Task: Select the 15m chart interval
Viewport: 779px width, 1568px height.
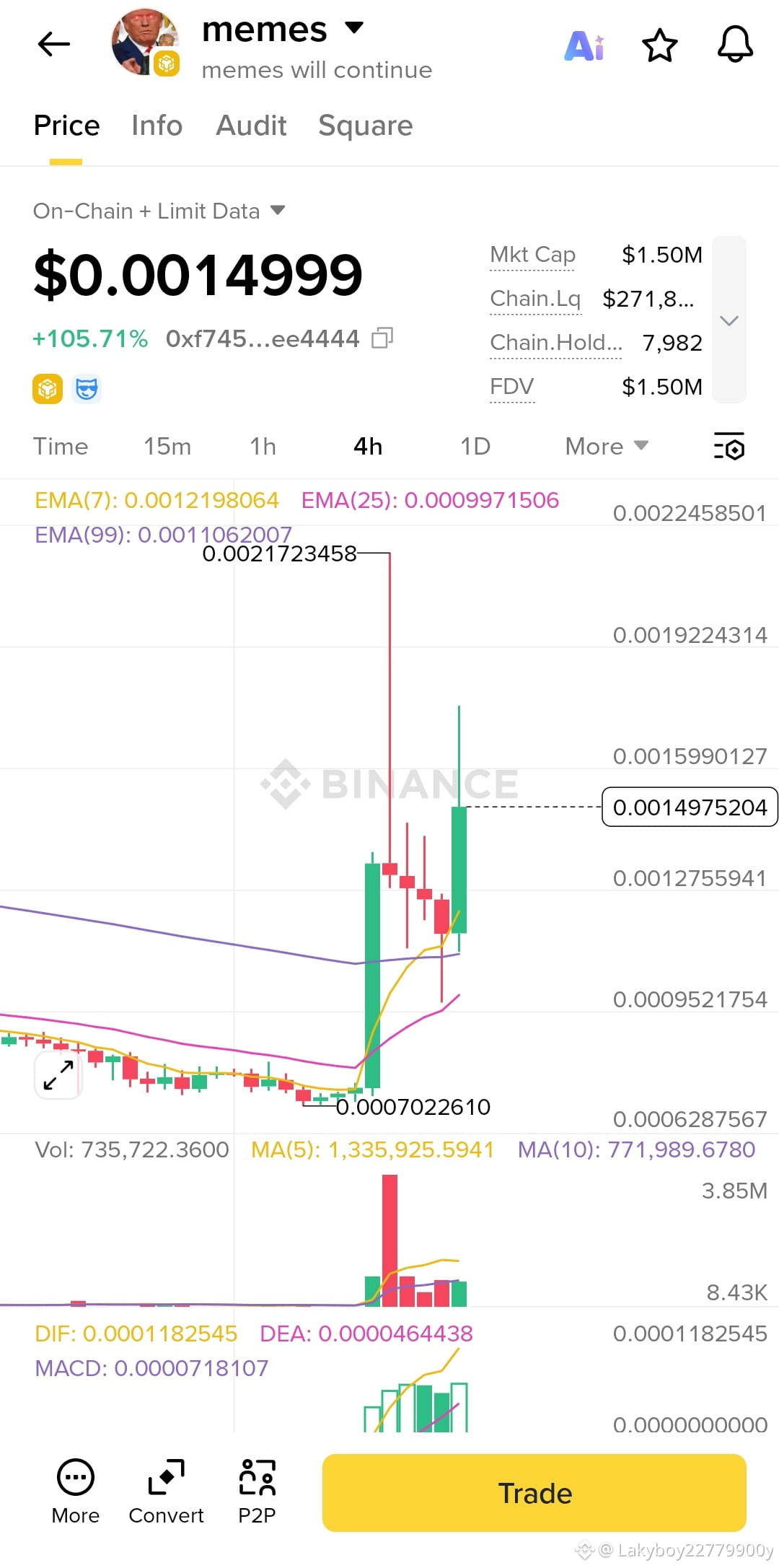Action: (167, 447)
